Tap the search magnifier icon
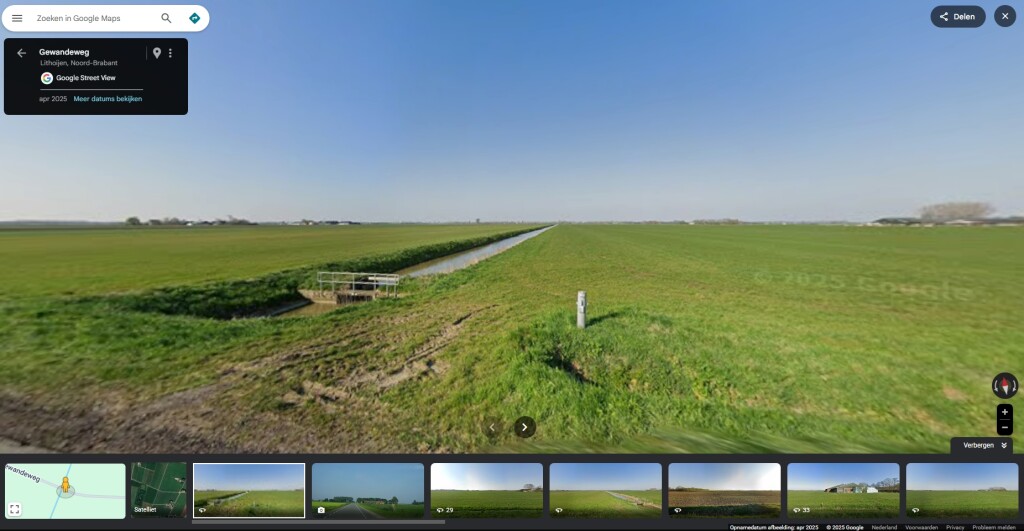Screen dimensions: 1024x531 pos(166,18)
